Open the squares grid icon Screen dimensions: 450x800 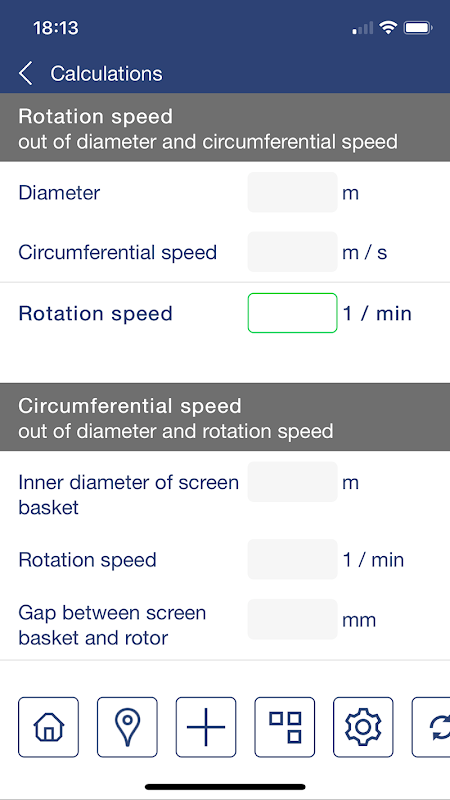click(285, 727)
